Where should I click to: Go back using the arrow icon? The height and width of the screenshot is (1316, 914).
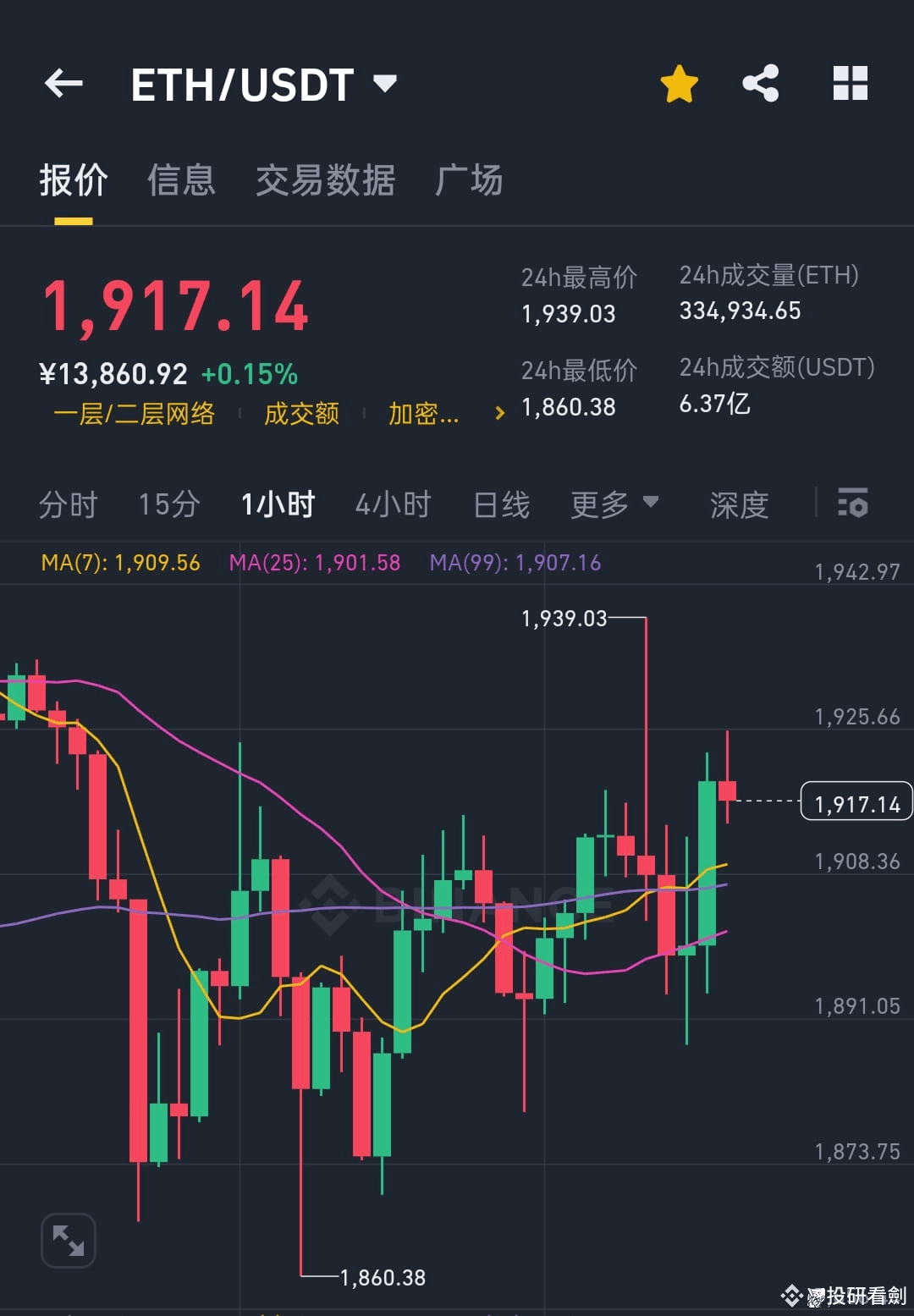[x=64, y=84]
